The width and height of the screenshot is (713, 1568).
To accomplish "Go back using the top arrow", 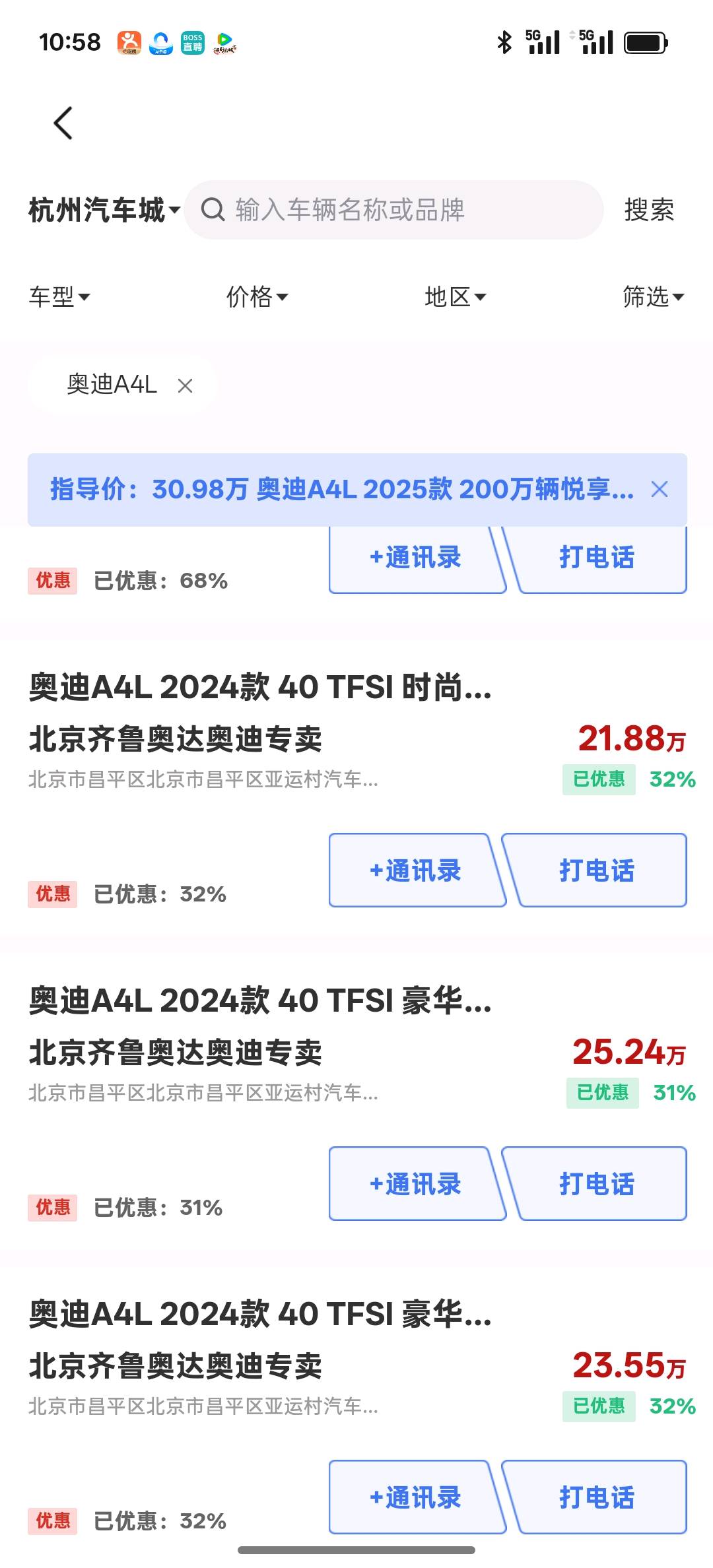I will tap(63, 123).
